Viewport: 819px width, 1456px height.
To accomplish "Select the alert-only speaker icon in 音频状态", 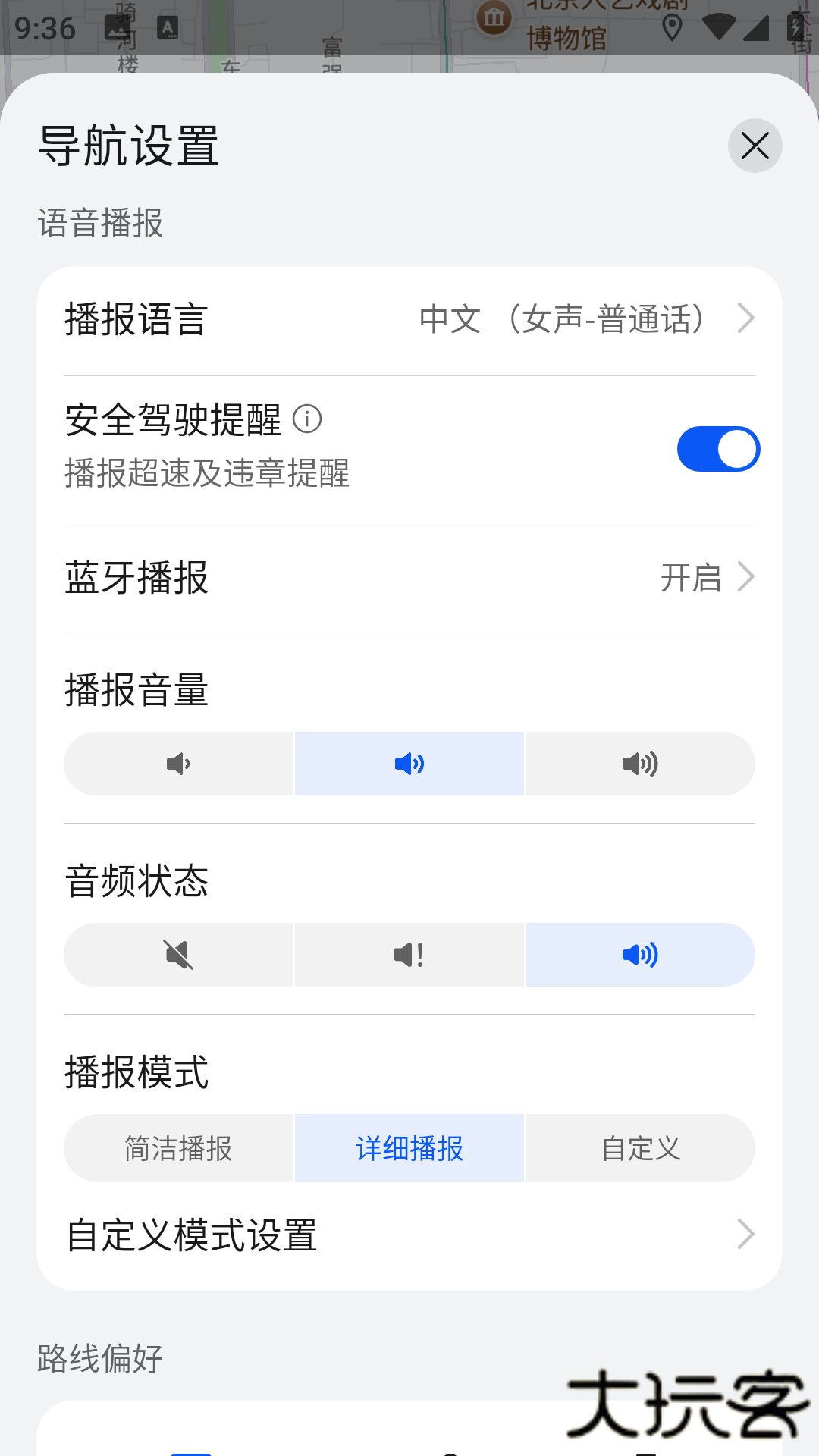I will tap(409, 955).
